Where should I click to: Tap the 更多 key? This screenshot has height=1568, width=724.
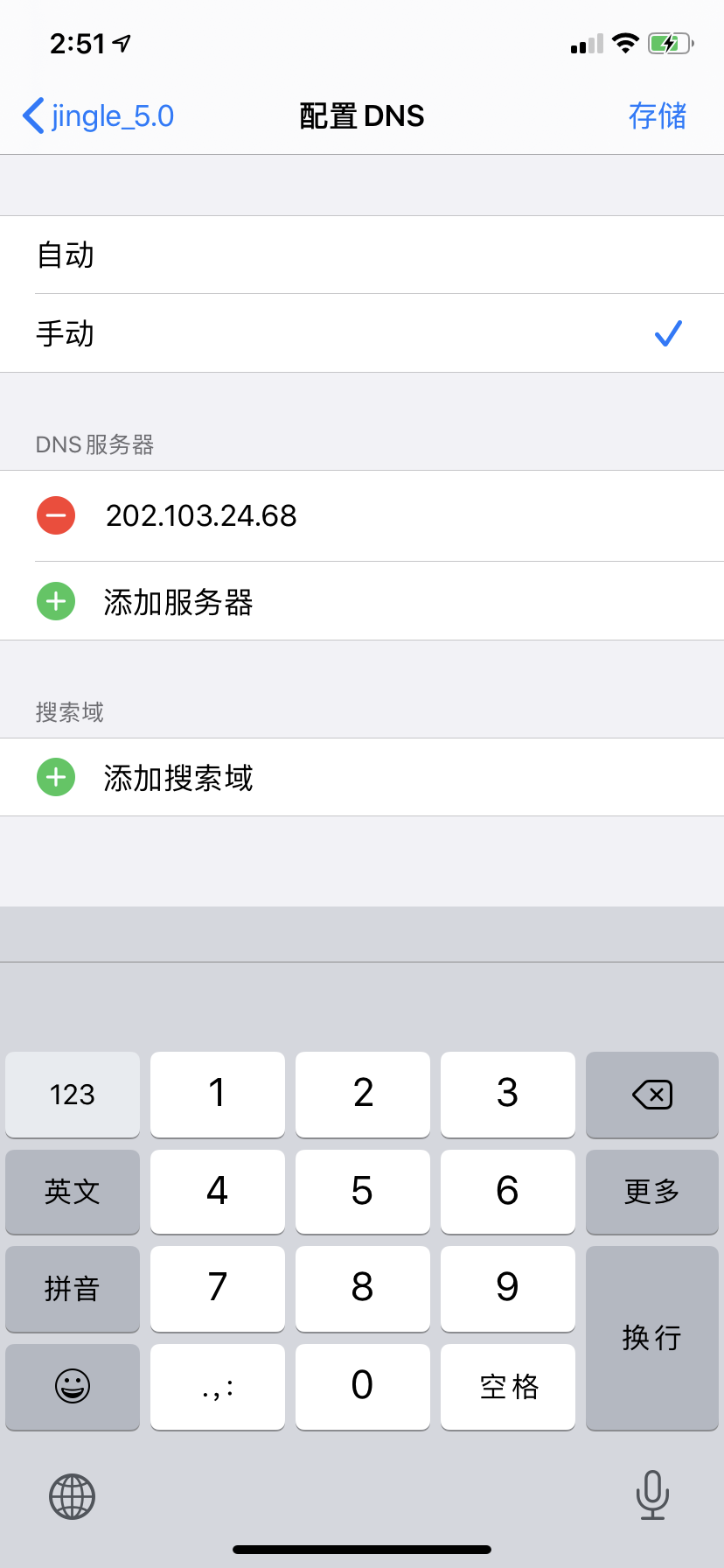pyautogui.click(x=652, y=1192)
